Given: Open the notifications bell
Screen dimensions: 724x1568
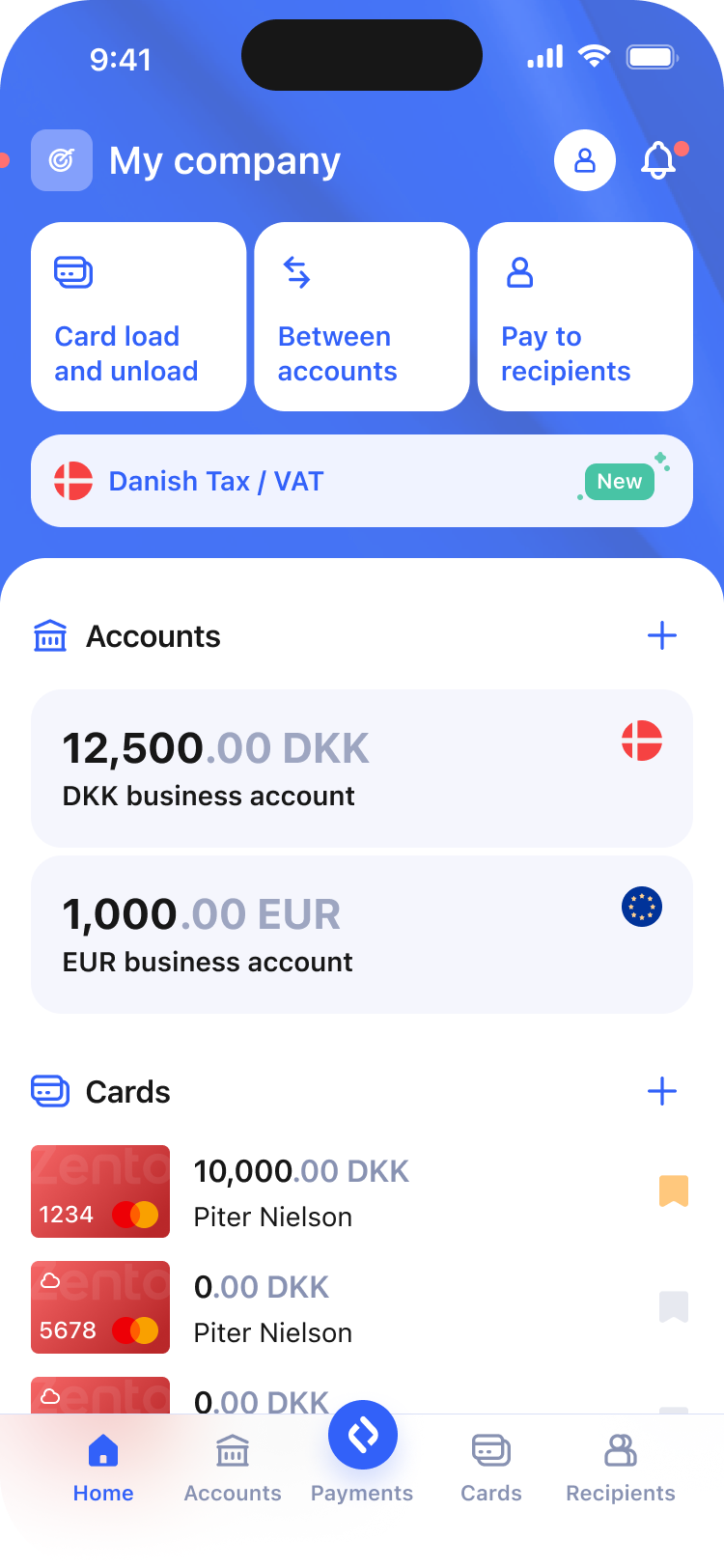Looking at the screenshot, I should (x=659, y=160).
